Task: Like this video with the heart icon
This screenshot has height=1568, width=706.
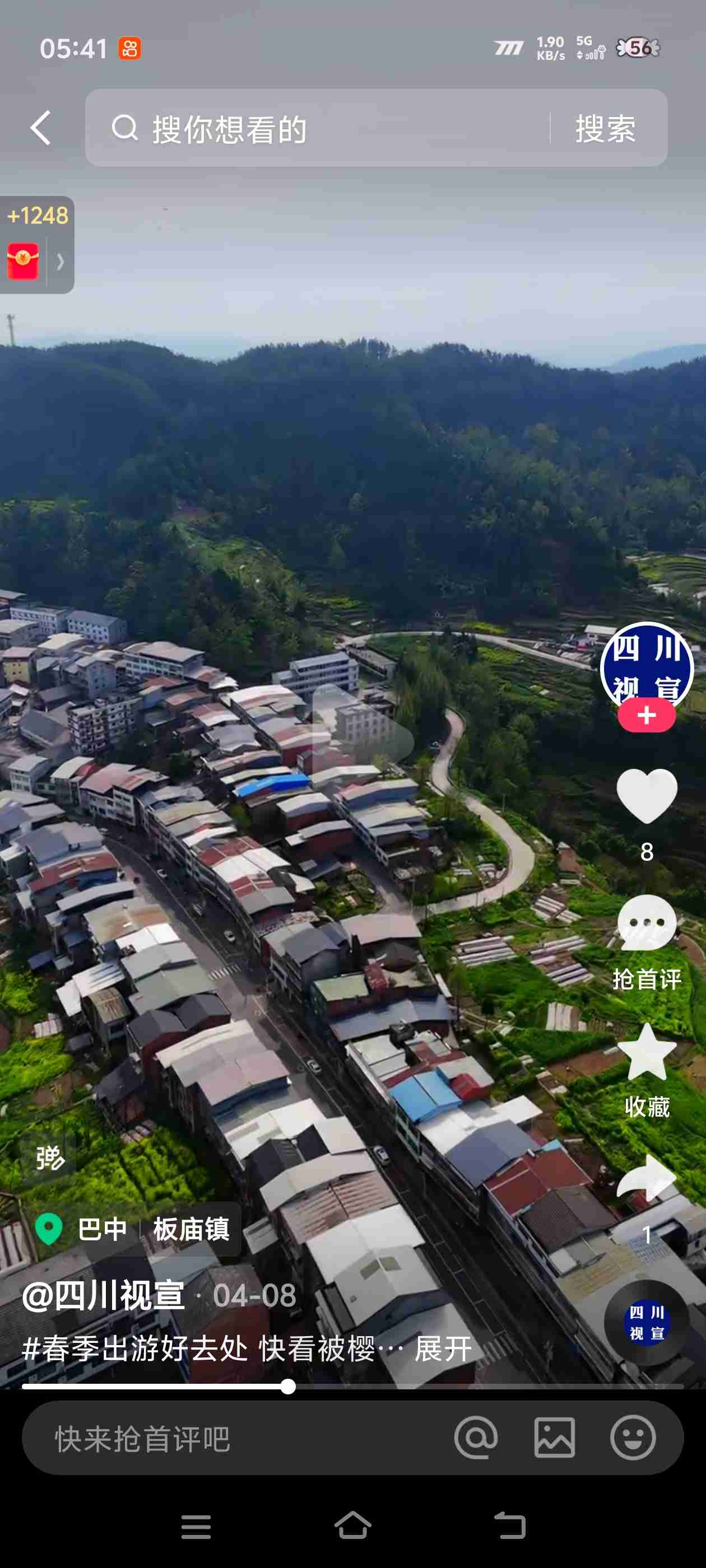Action: pos(646,796)
